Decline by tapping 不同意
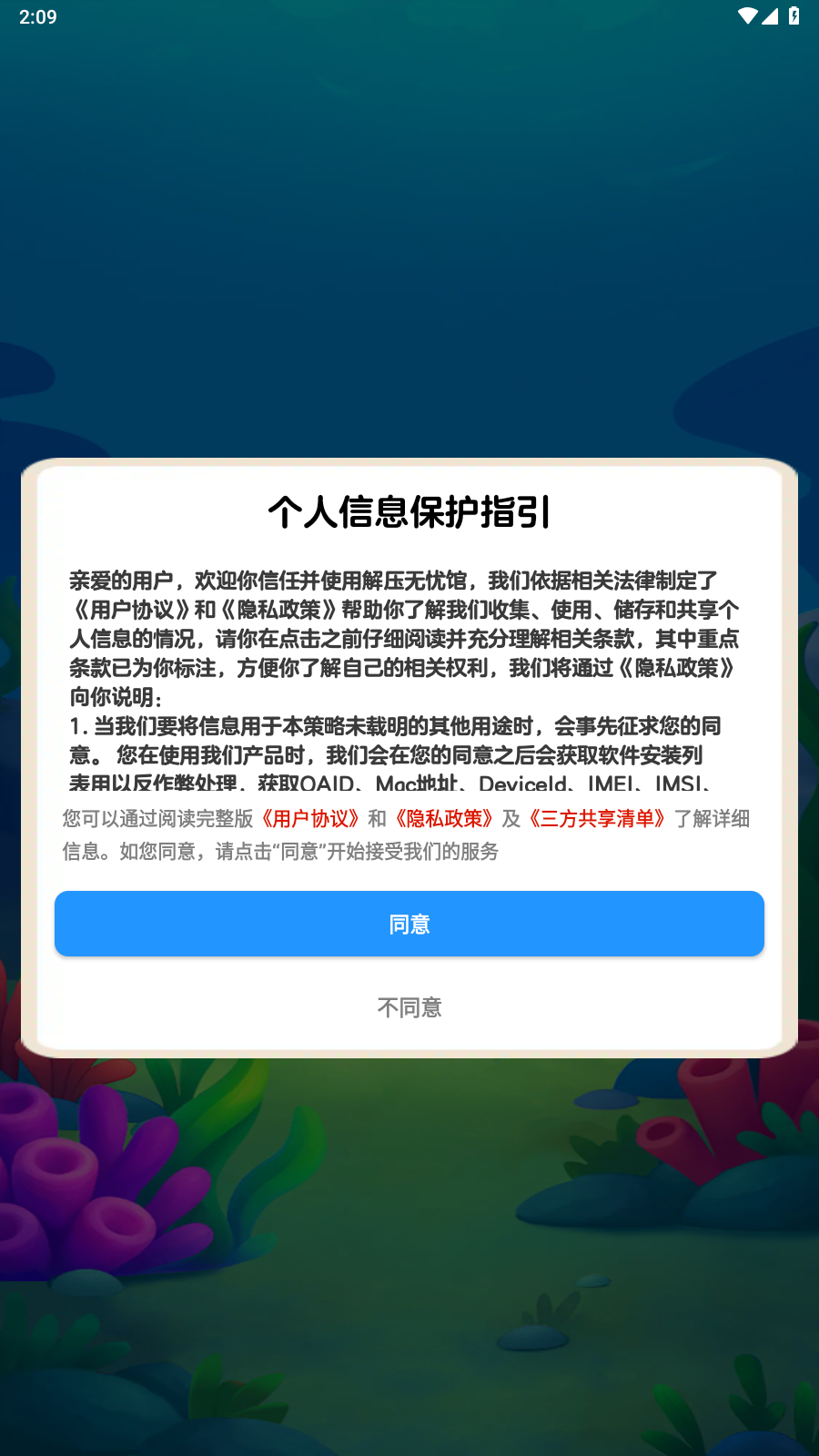Screen dimensions: 819x1456 coord(409,1007)
